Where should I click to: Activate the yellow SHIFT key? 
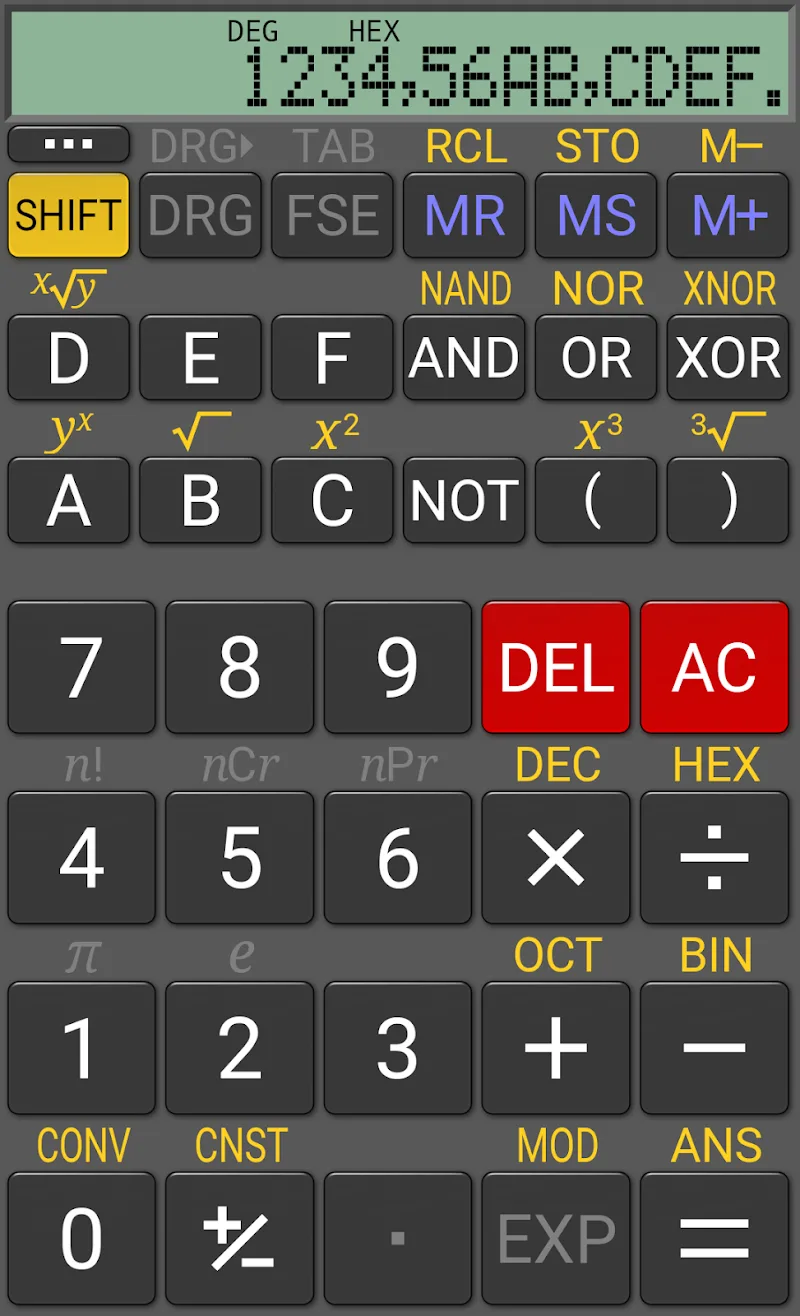(x=68, y=215)
